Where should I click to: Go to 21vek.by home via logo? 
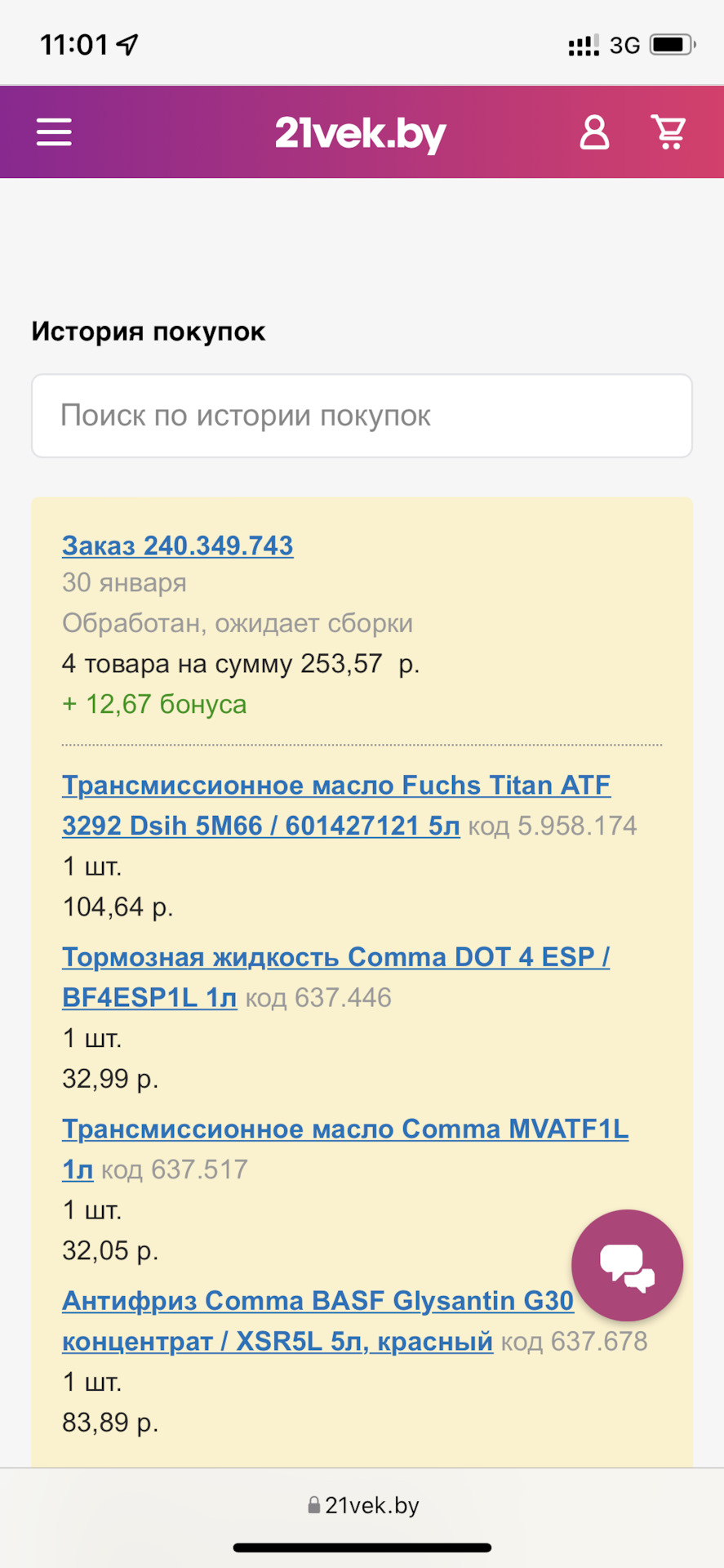361,134
